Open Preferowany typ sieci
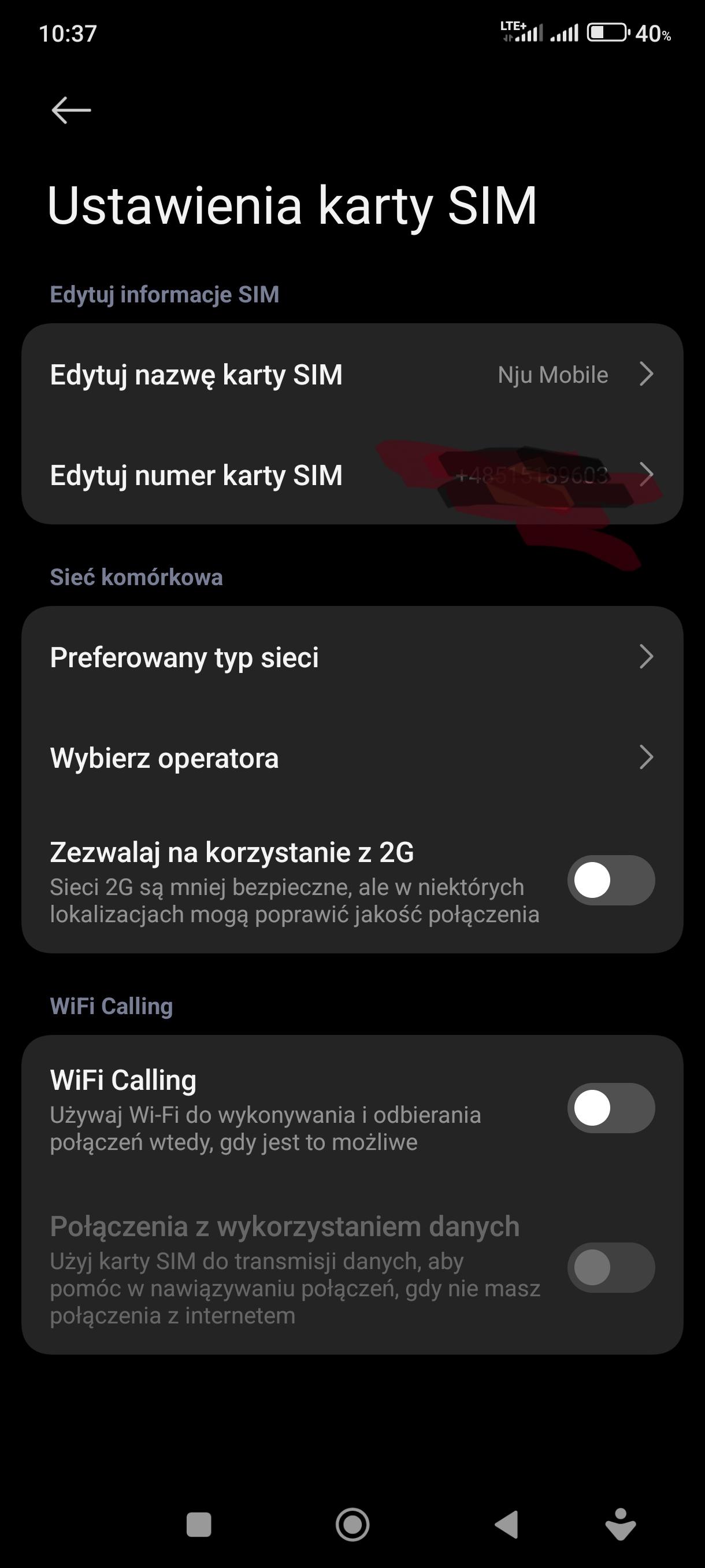705x1568 pixels. click(x=351, y=657)
